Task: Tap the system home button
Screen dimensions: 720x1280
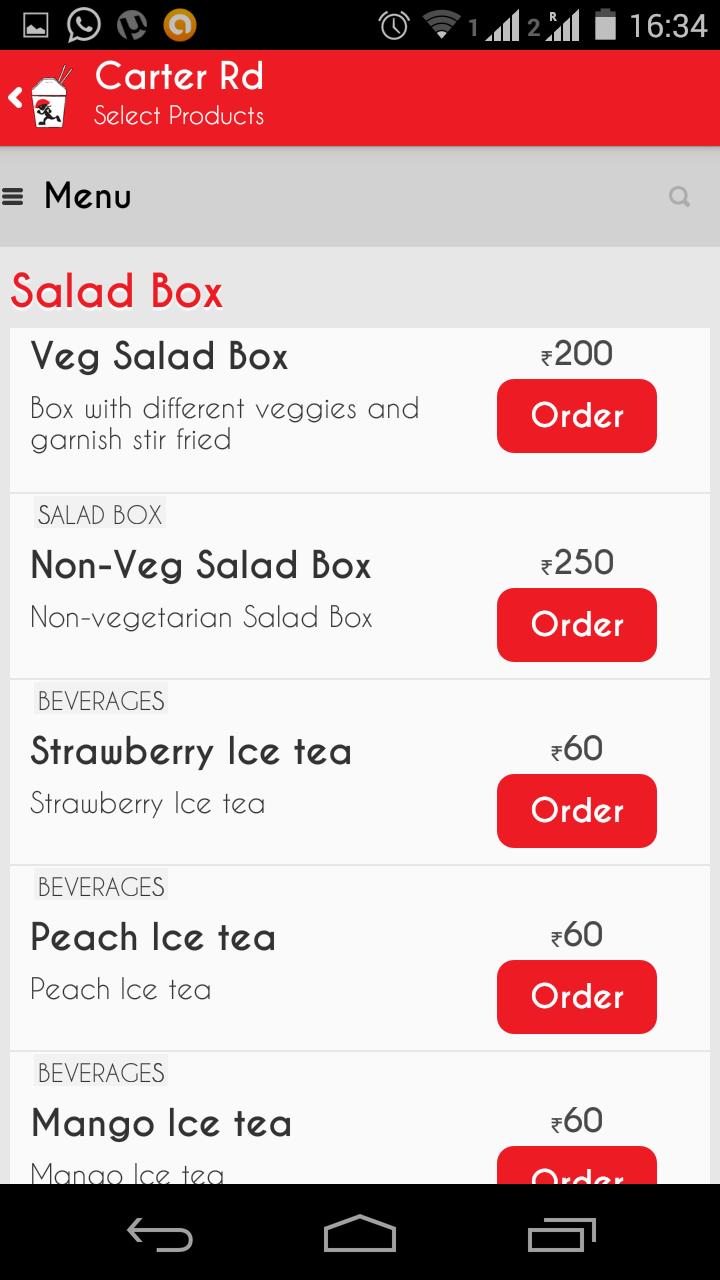Action: click(360, 1233)
